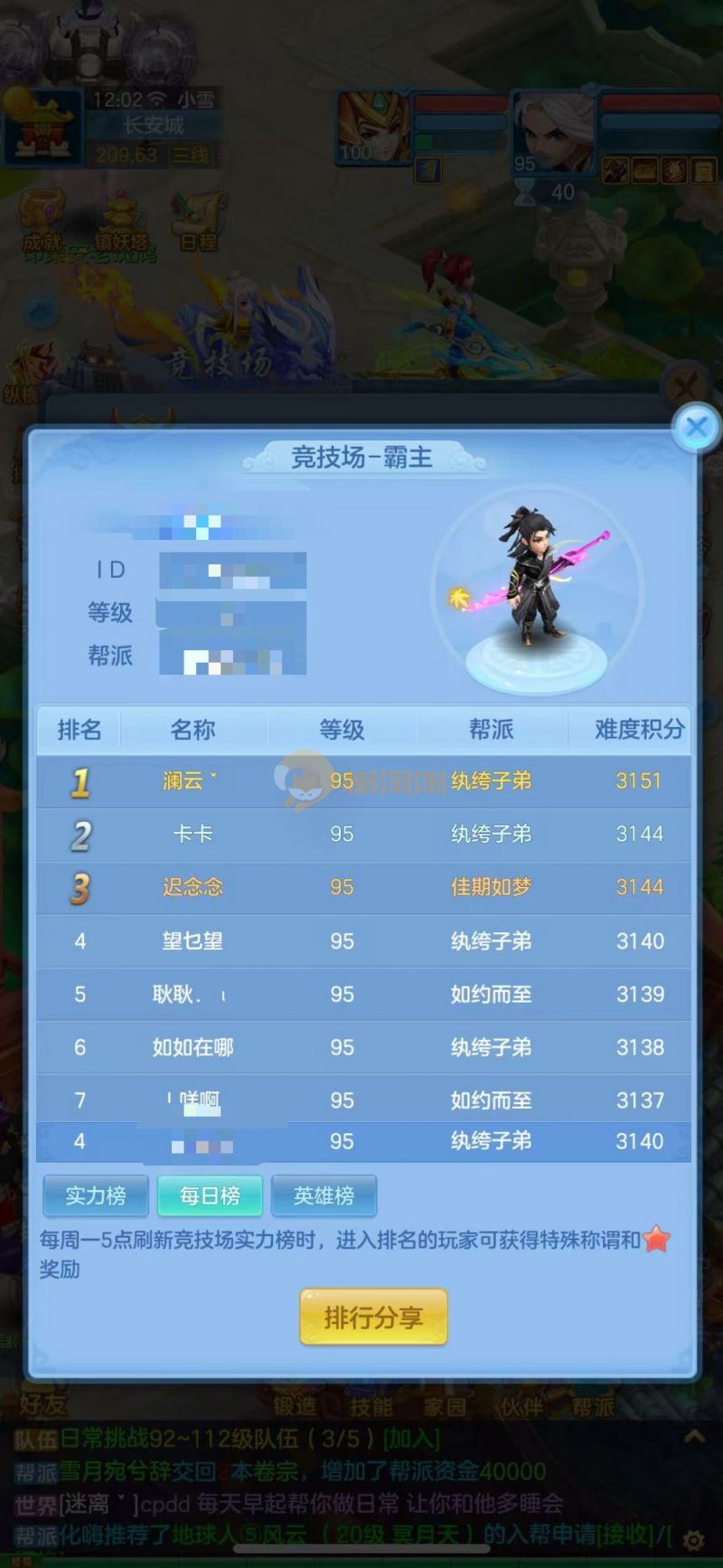View player 望乜望 in the ranking

pyautogui.click(x=363, y=940)
